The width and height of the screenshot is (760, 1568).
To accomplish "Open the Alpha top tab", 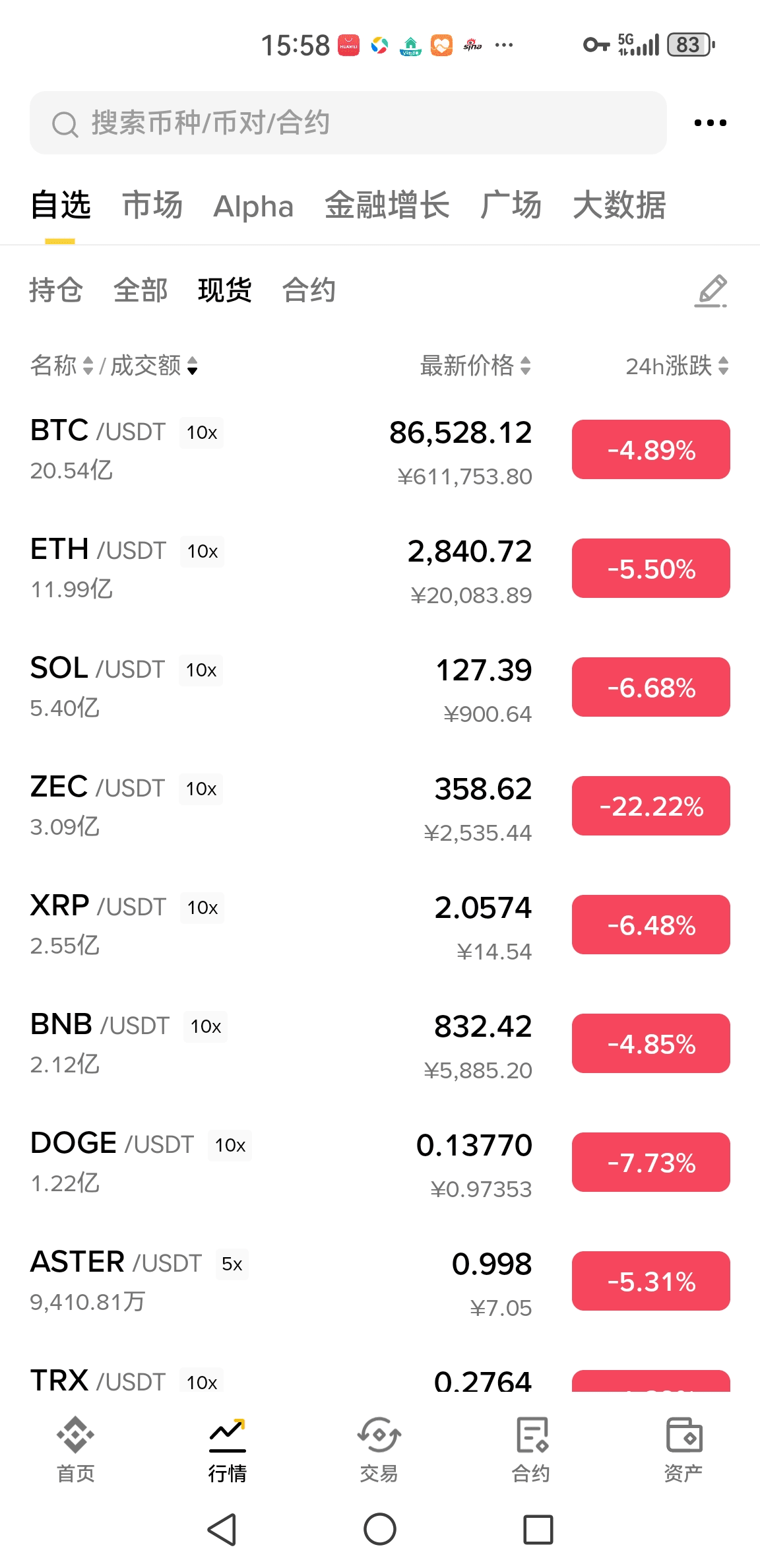I will (x=253, y=207).
